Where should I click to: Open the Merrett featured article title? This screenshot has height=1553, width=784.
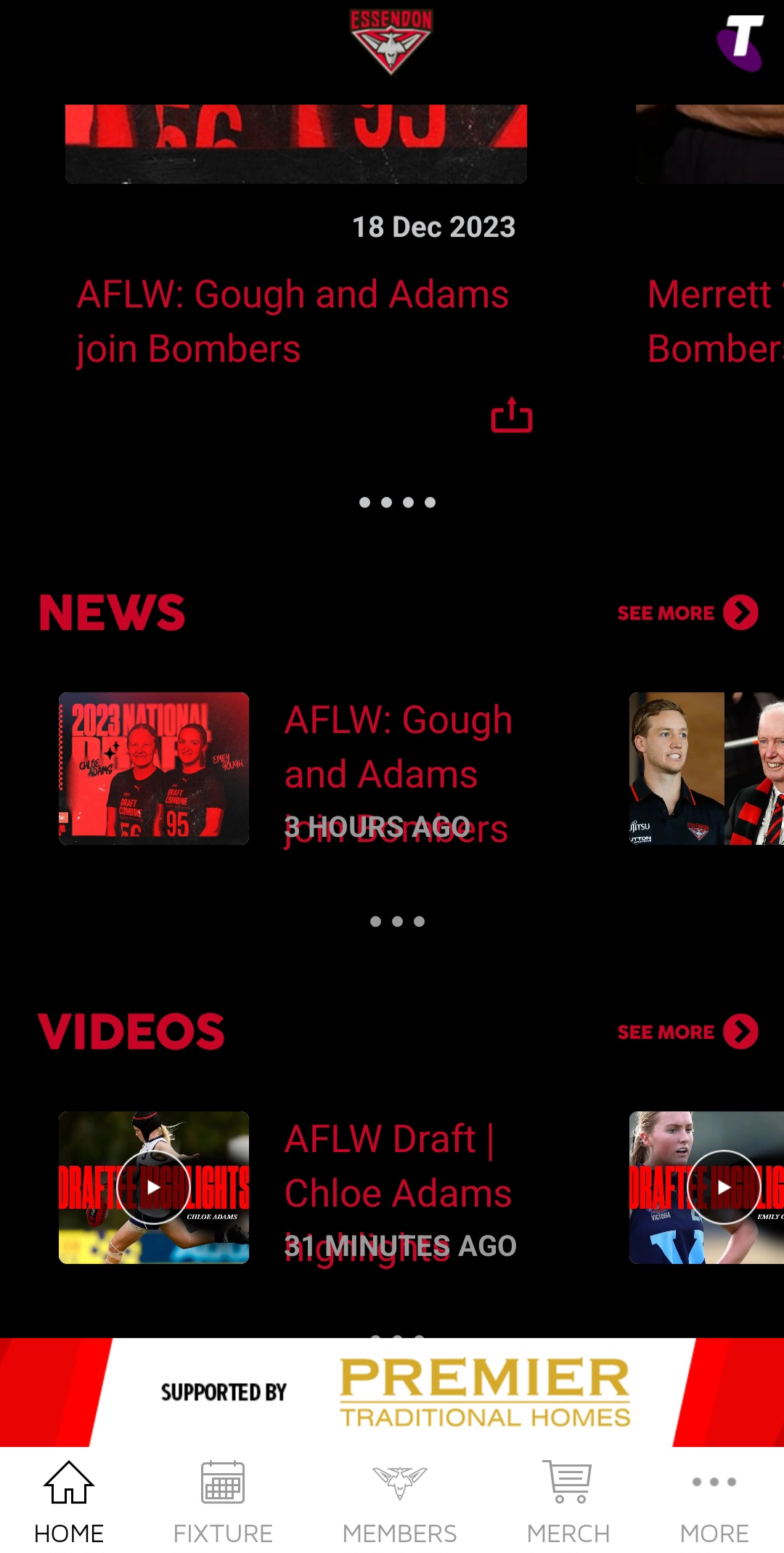[716, 322]
